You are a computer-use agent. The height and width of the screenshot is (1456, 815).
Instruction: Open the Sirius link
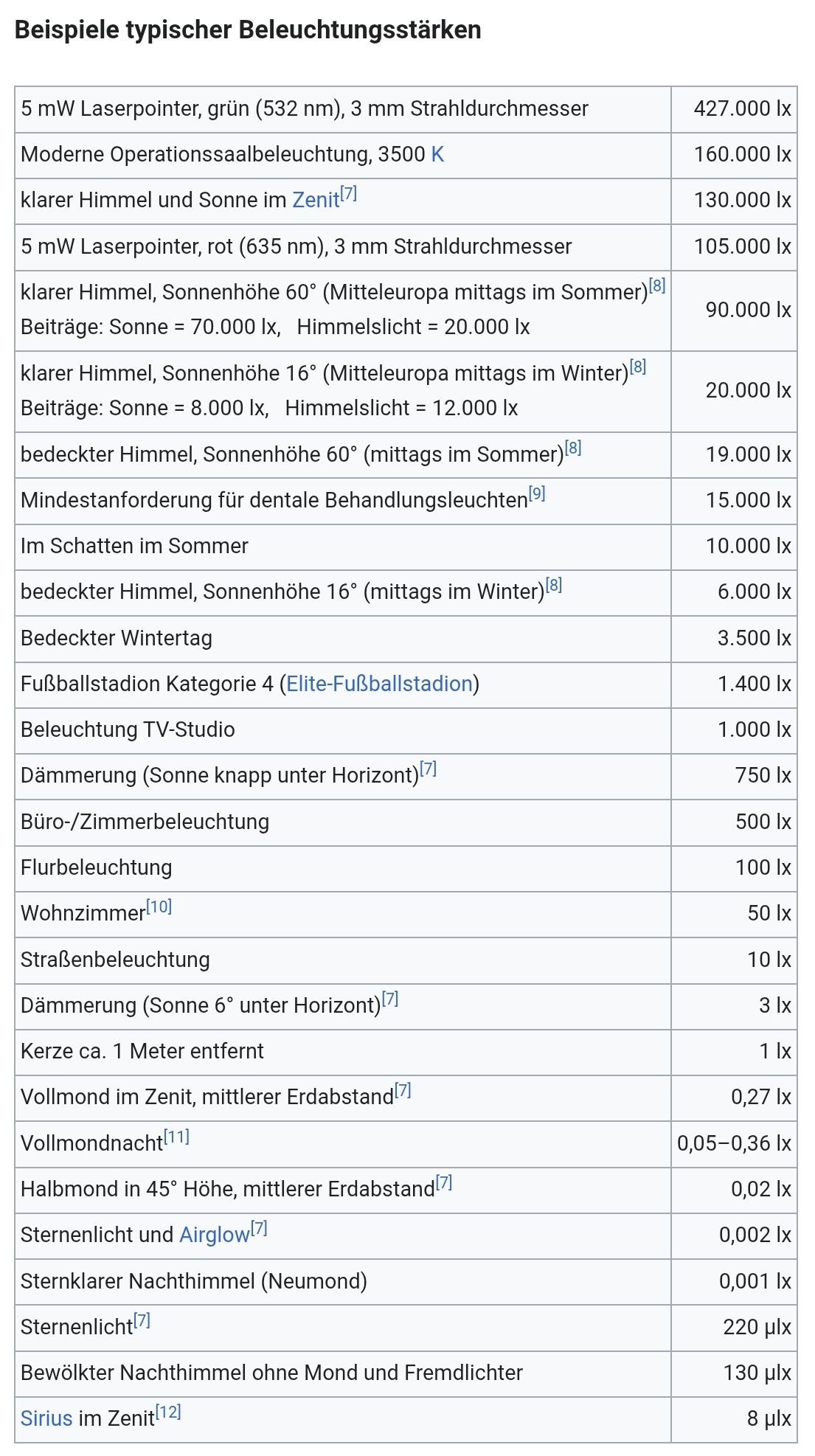pos(46,1418)
